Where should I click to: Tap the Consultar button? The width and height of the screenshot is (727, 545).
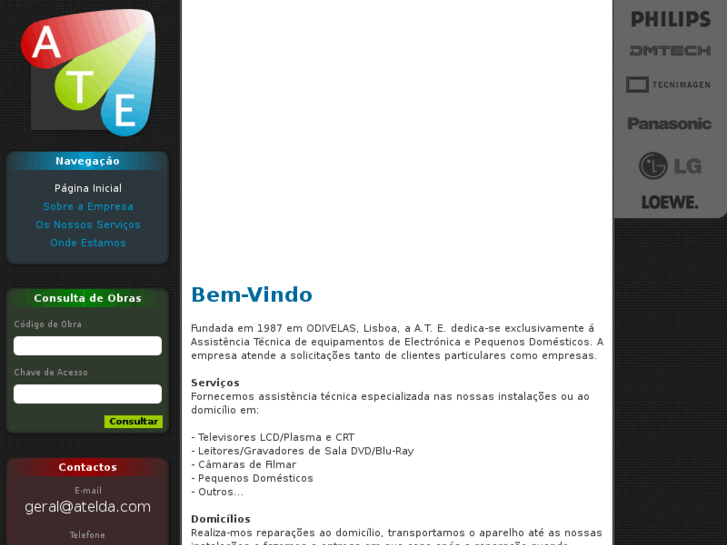click(133, 421)
